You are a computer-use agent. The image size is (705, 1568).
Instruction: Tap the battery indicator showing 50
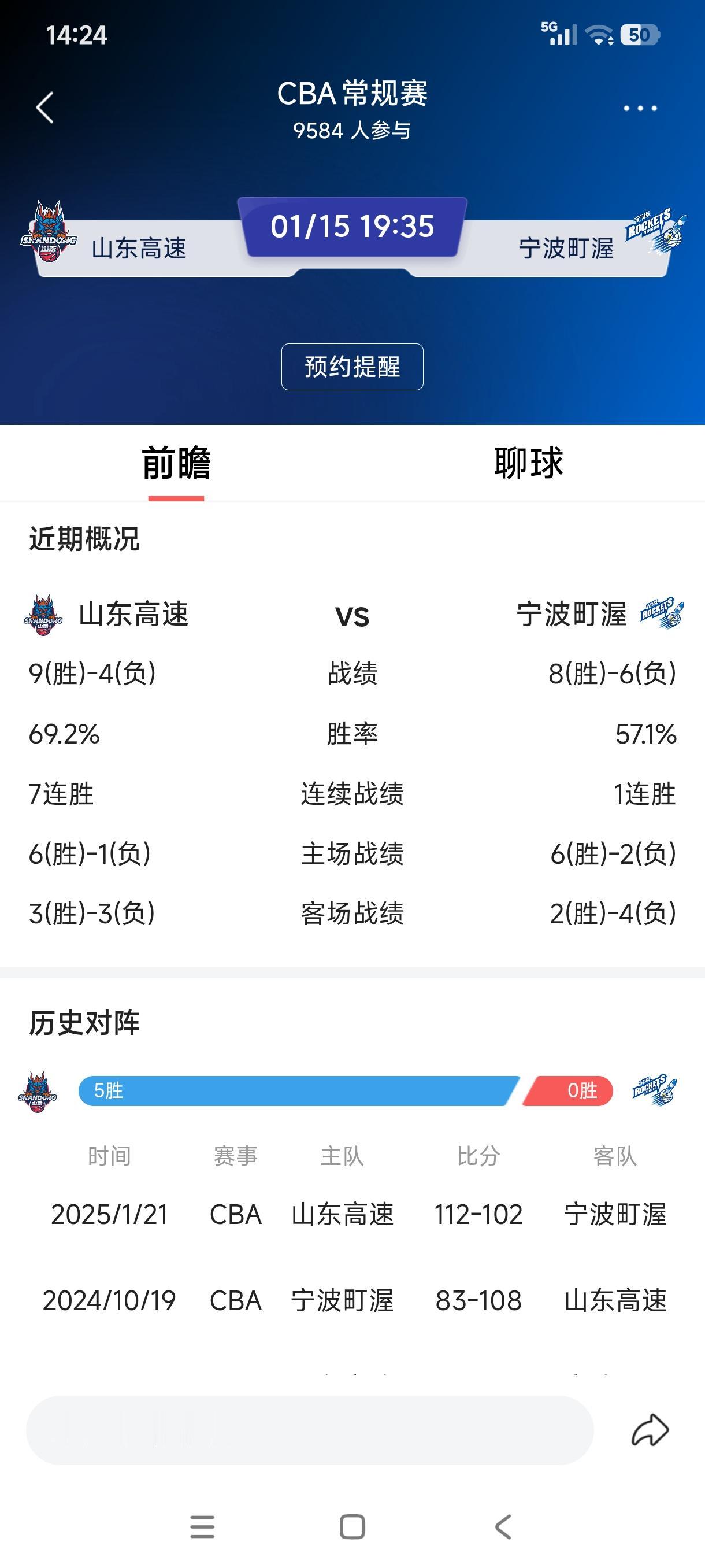pyautogui.click(x=640, y=35)
